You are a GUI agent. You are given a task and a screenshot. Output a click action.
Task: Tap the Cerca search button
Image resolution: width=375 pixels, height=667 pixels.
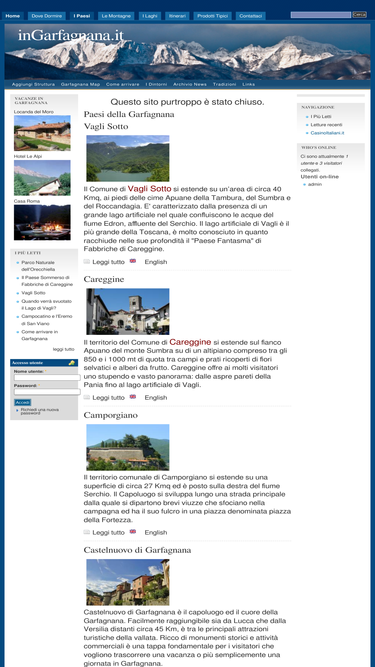click(x=359, y=14)
